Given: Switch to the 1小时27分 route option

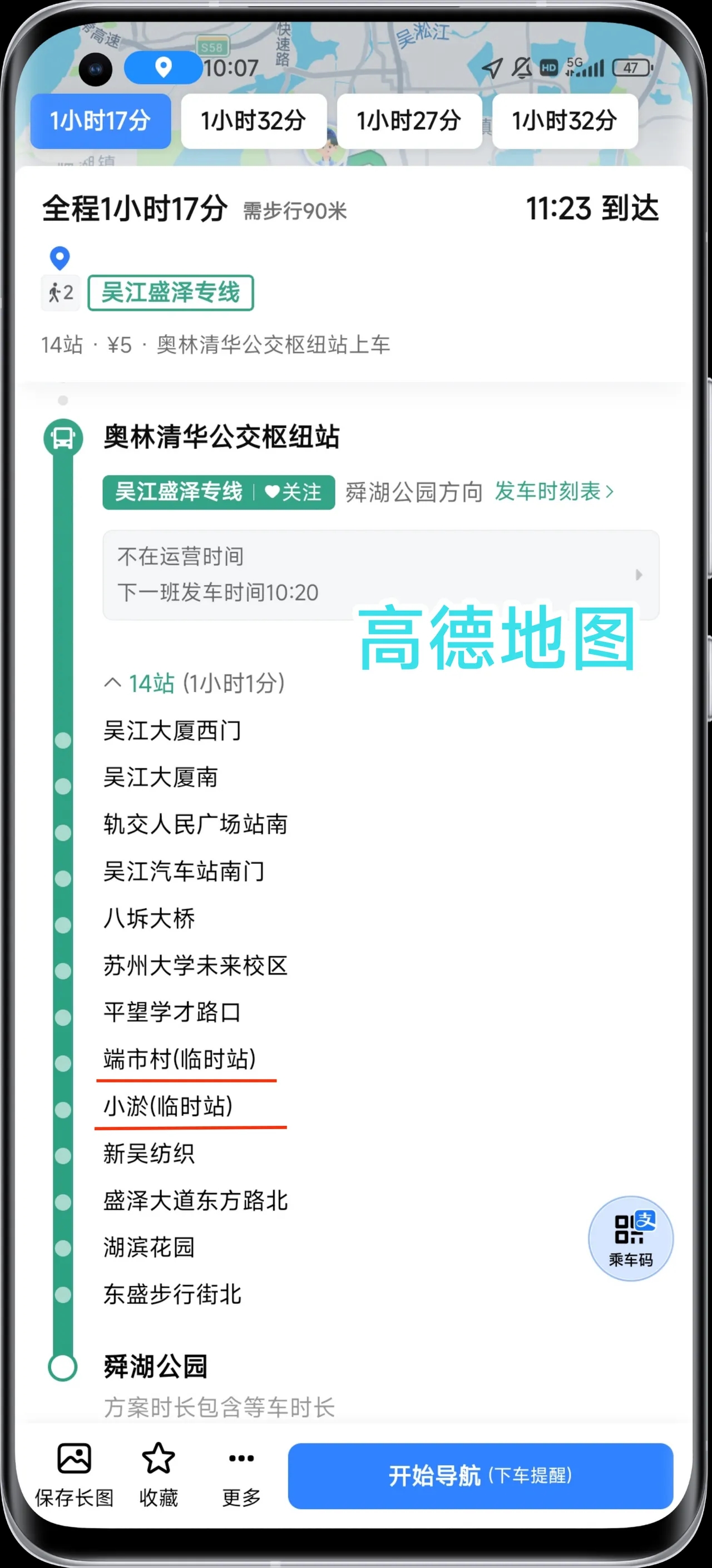Looking at the screenshot, I should [x=409, y=121].
